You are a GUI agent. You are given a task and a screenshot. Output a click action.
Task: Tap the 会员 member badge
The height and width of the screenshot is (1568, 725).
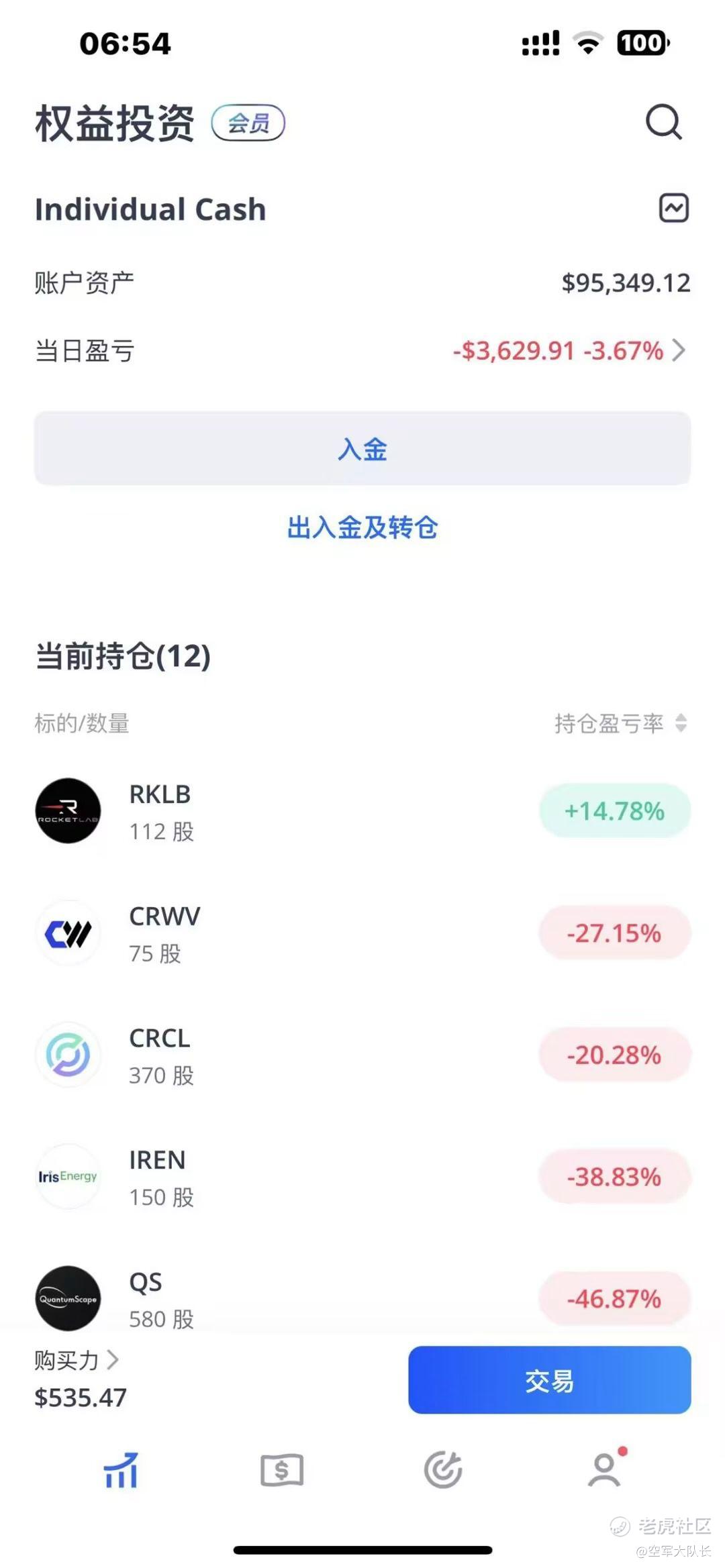[248, 123]
